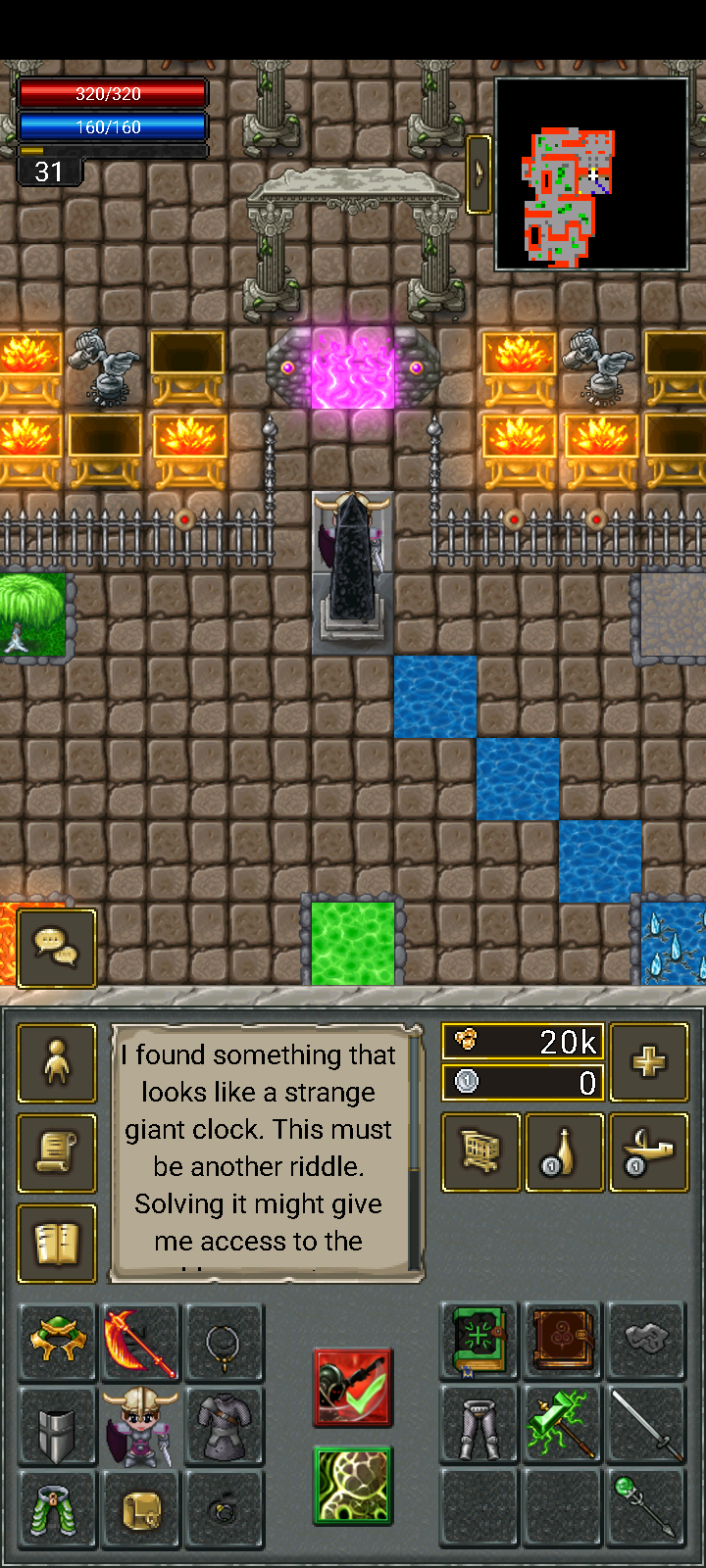The height and width of the screenshot is (1568, 706).
Task: Open the character profile button
Action: pos(57,1063)
